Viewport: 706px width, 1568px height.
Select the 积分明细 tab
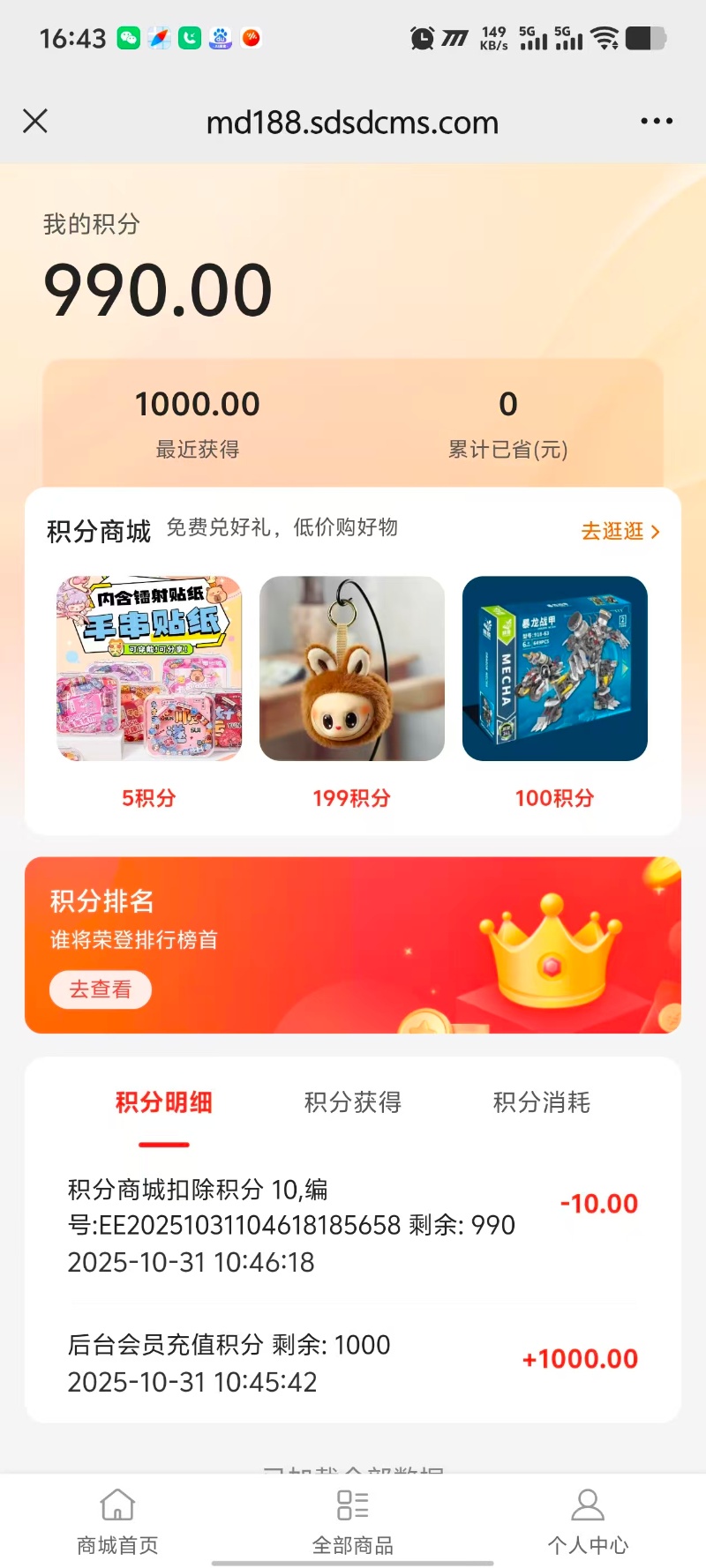coord(163,1101)
